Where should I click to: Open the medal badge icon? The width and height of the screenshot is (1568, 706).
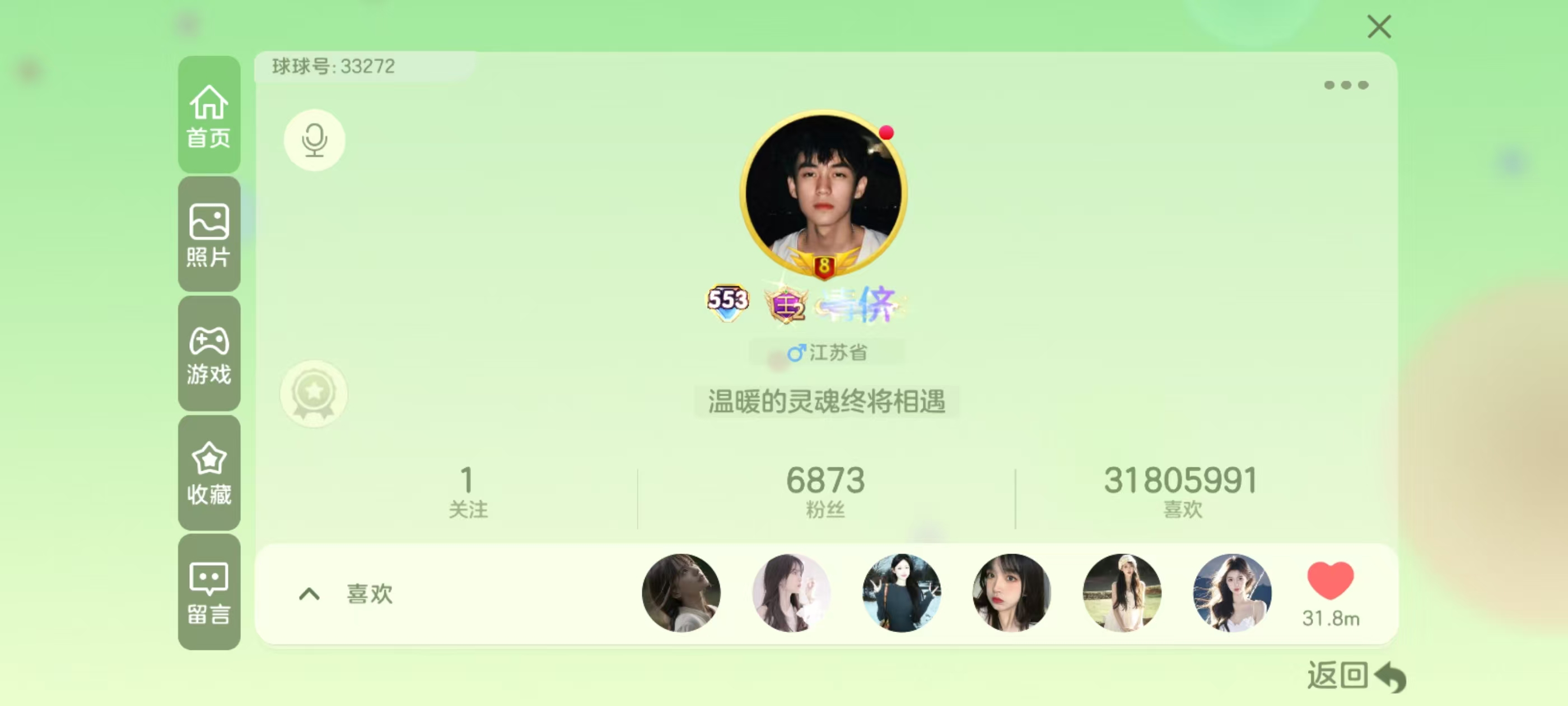tap(314, 393)
